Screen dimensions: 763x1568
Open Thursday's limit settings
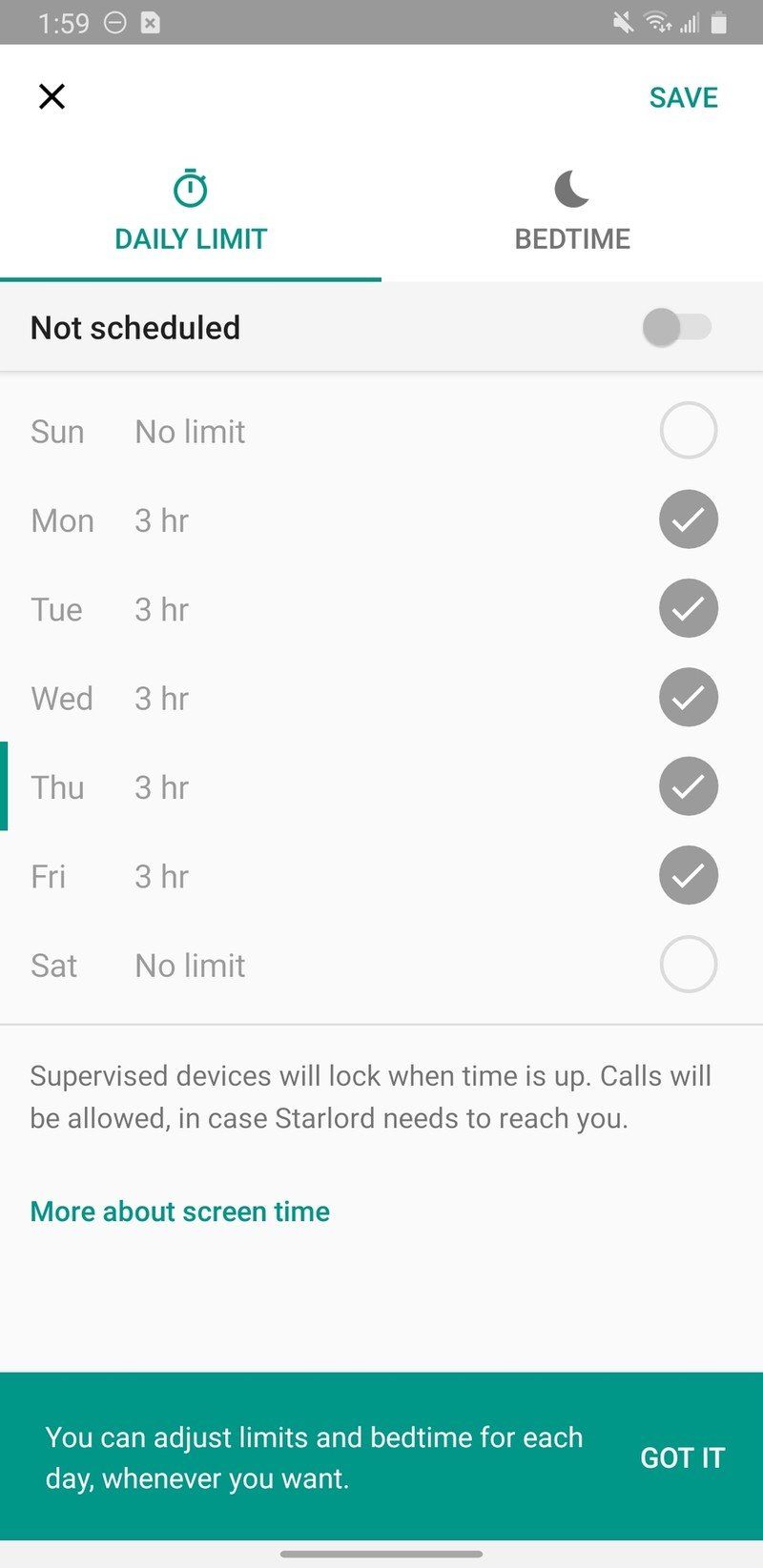(x=286, y=786)
